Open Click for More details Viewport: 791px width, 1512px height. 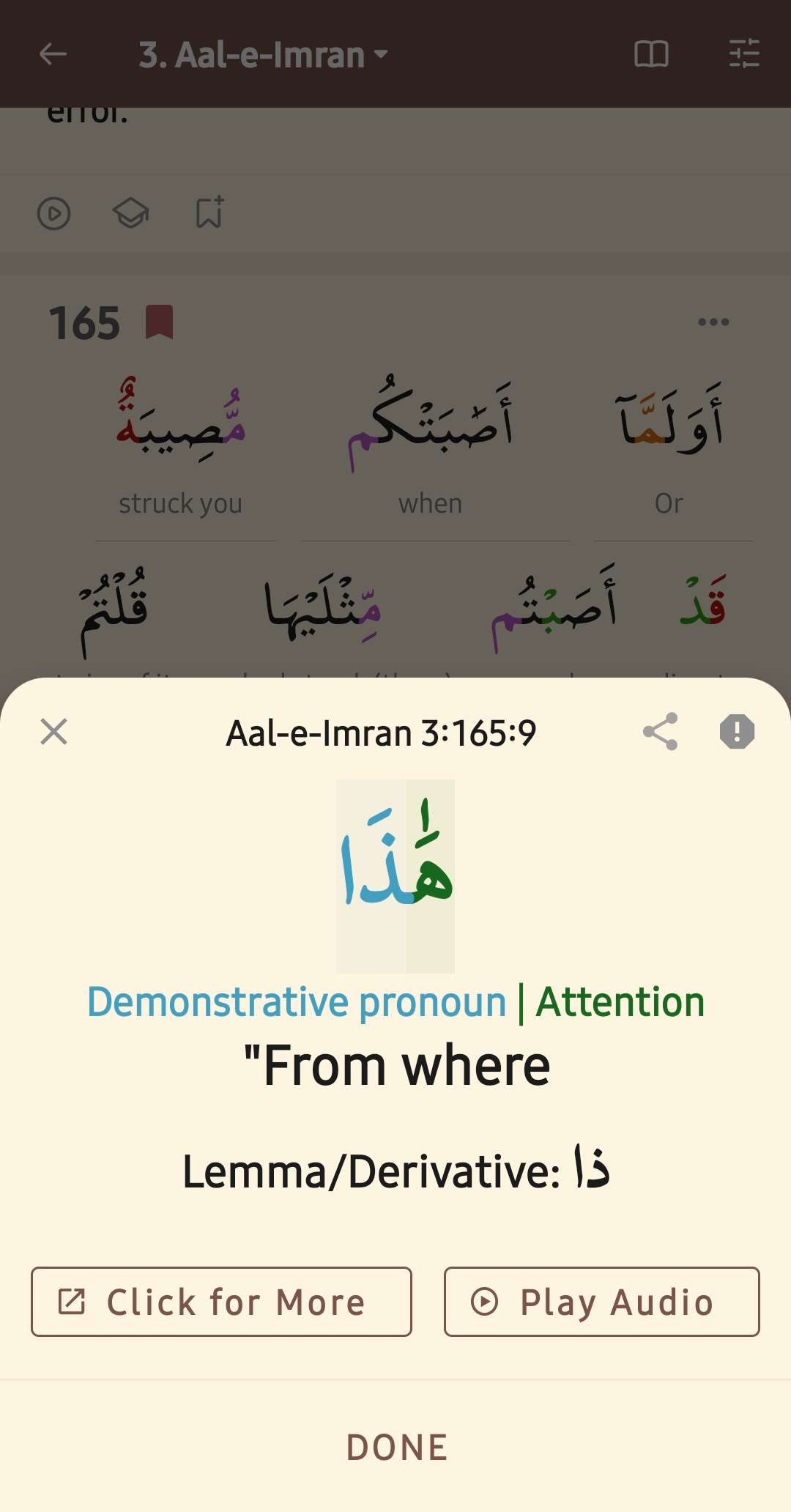221,1302
